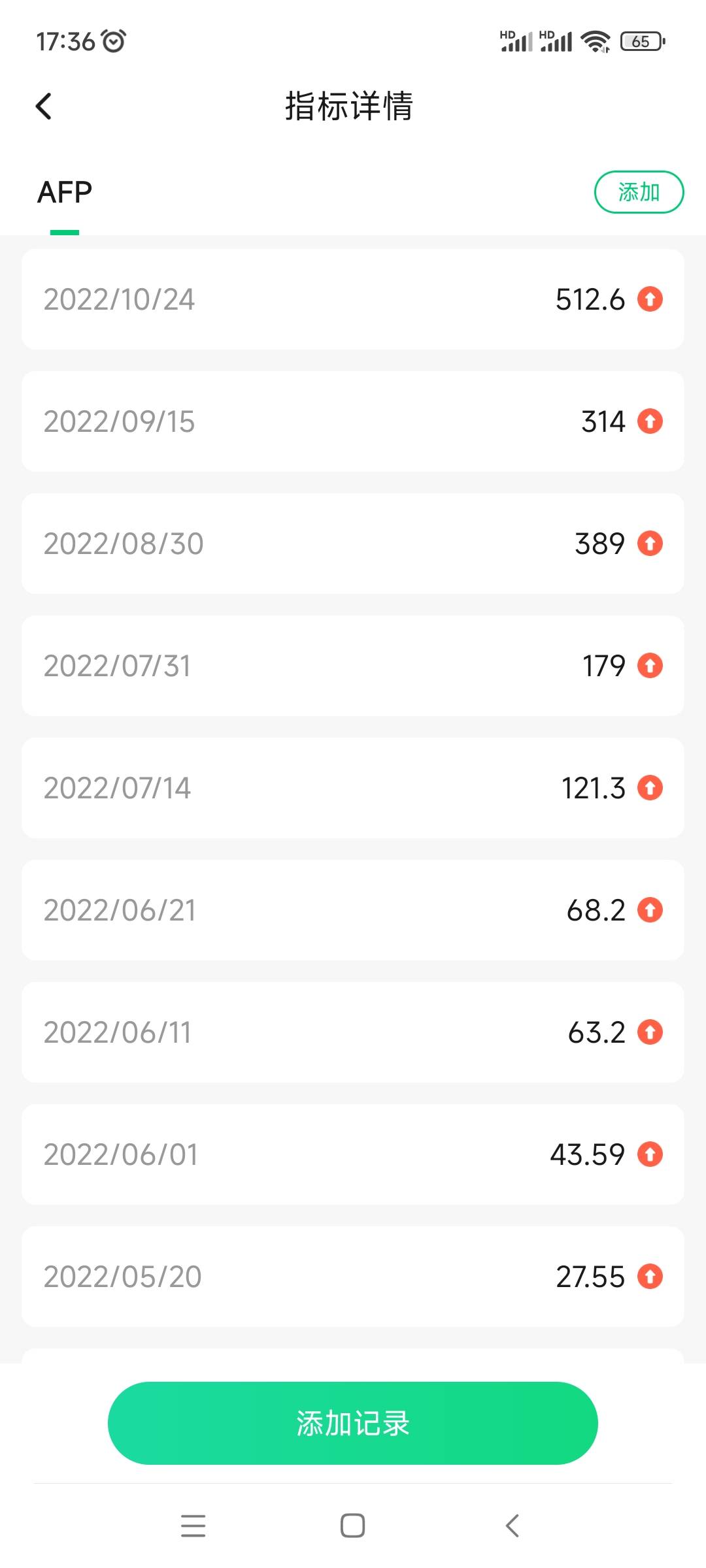
Task: Open recent apps from the navigation bar
Action: (x=193, y=1526)
